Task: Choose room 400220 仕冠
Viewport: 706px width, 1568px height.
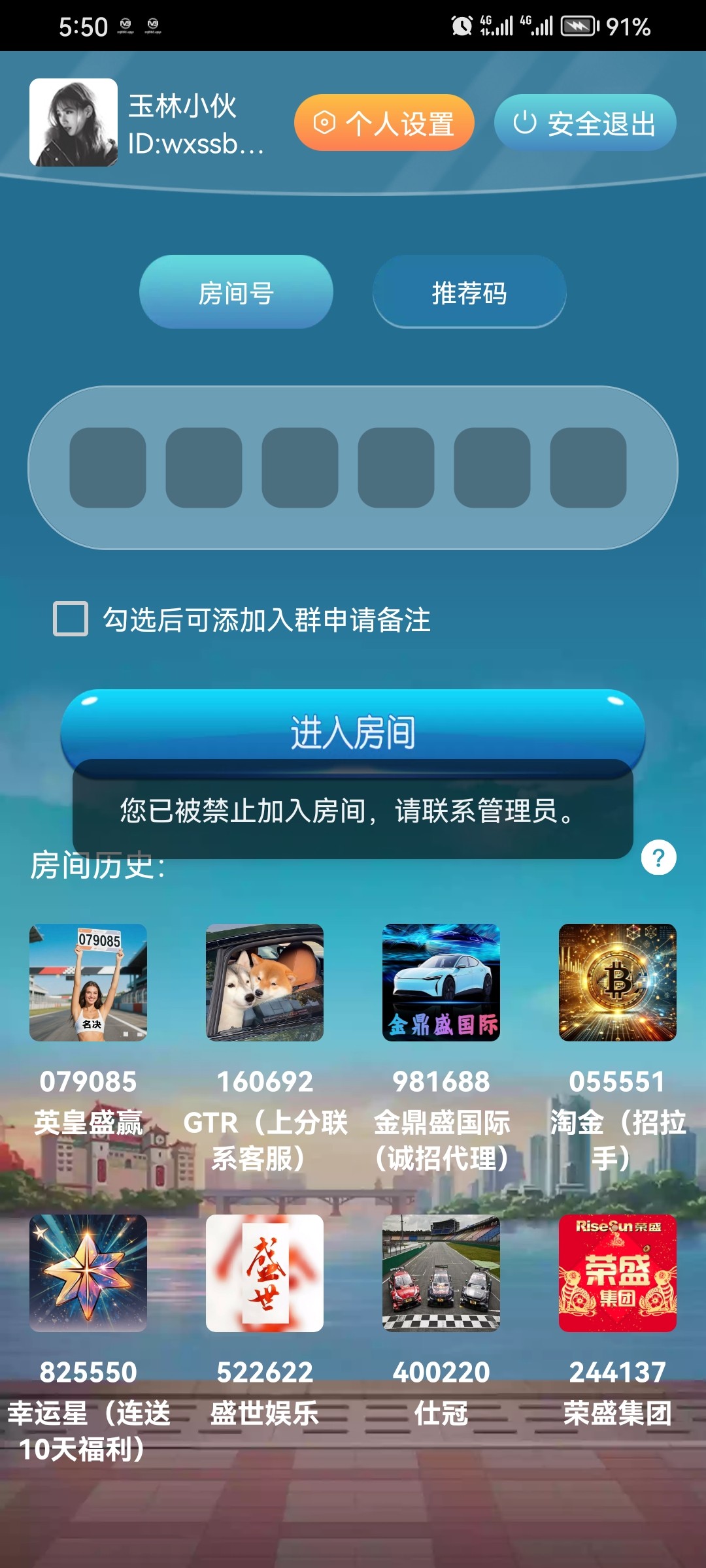Action: tap(441, 1273)
